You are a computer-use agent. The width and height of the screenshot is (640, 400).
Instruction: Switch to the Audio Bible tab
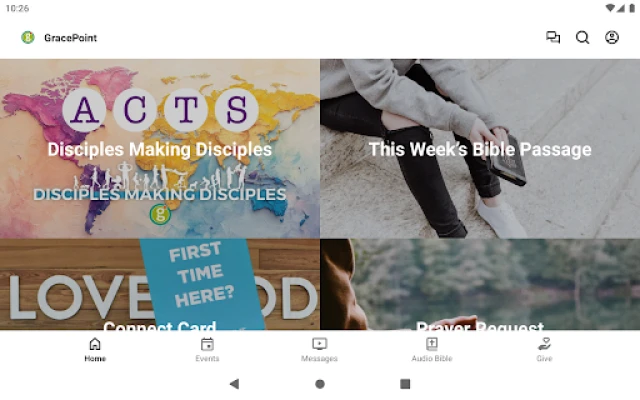(432, 349)
